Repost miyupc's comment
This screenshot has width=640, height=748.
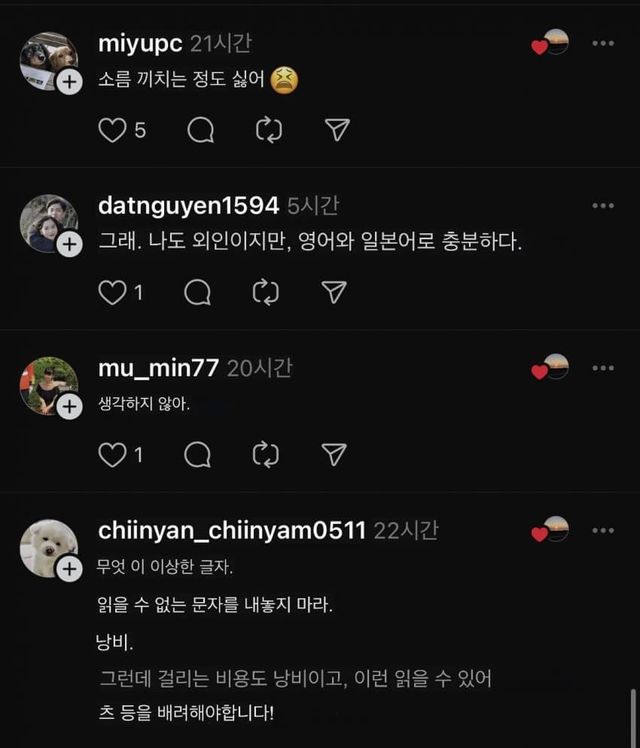click(x=269, y=130)
